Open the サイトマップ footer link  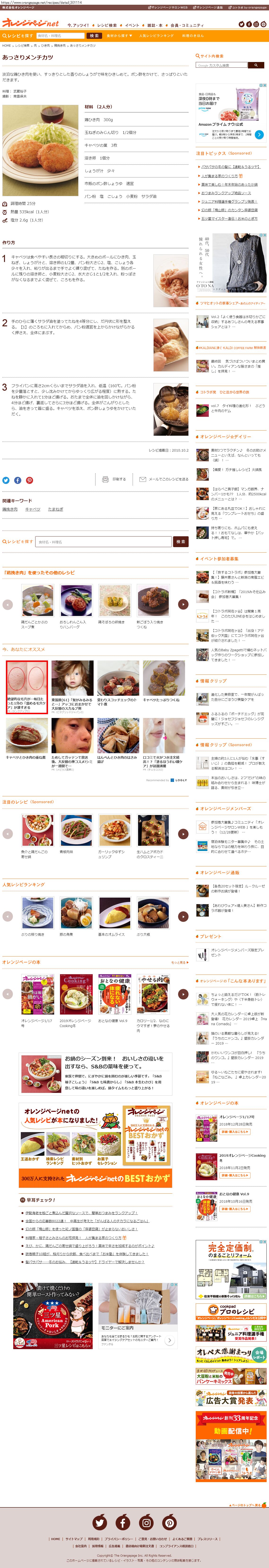(x=74, y=1539)
